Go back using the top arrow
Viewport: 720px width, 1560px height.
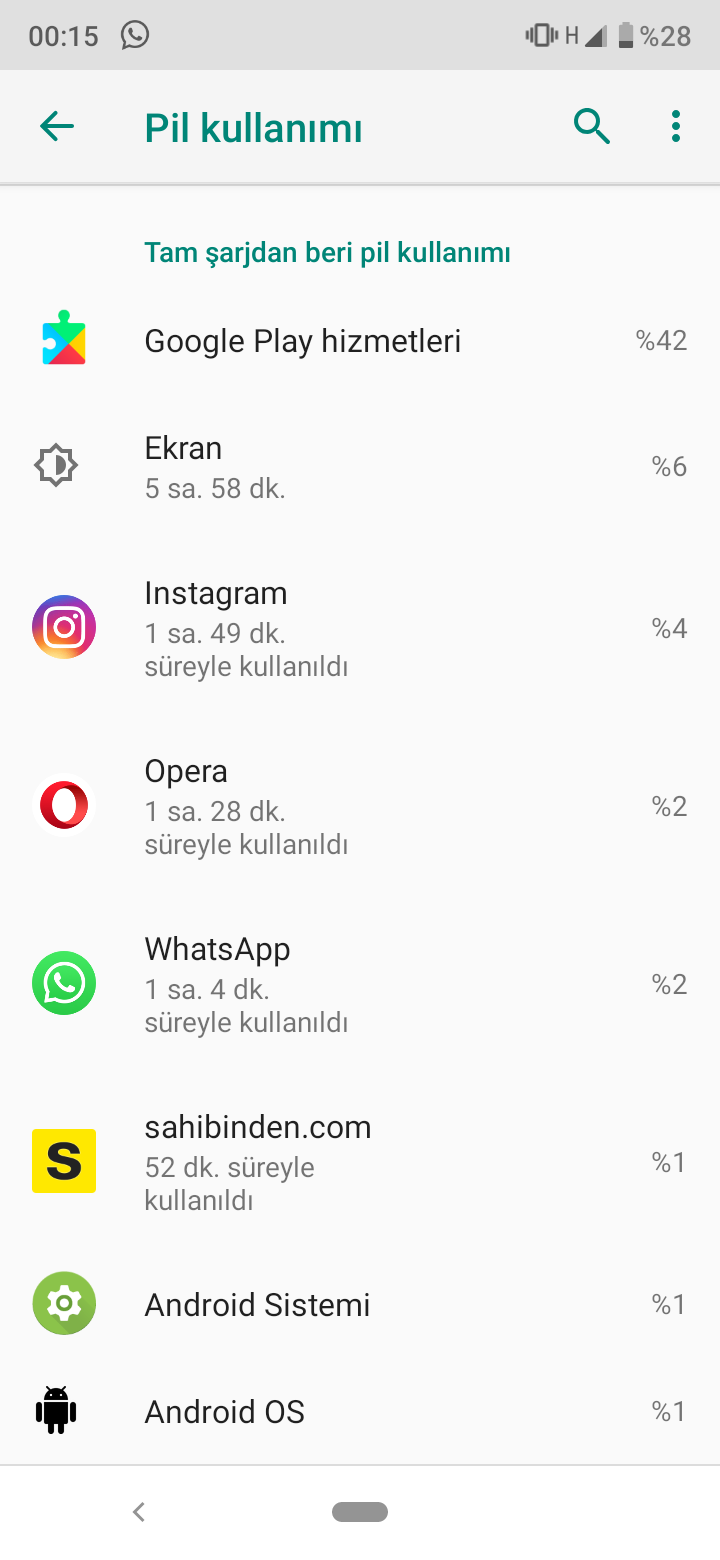pyautogui.click(x=57, y=127)
